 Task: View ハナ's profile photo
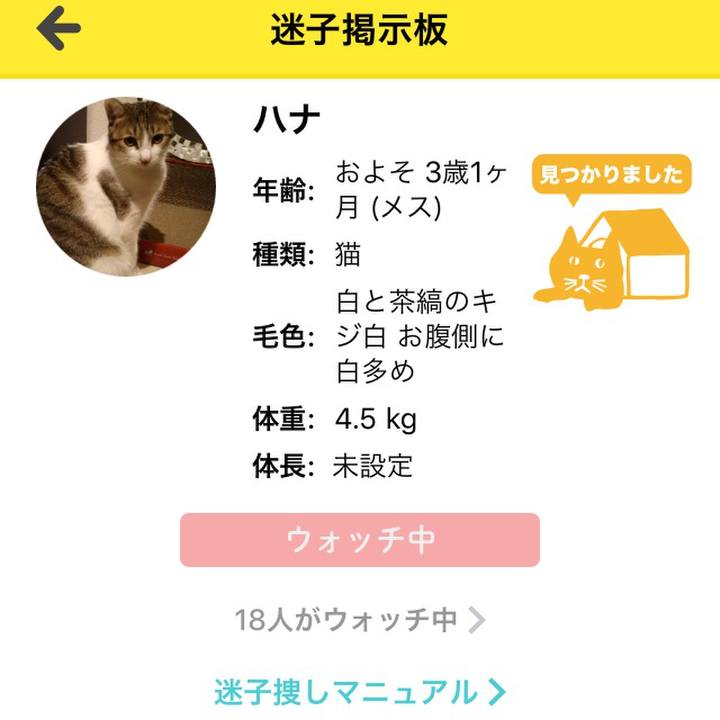coord(126,187)
